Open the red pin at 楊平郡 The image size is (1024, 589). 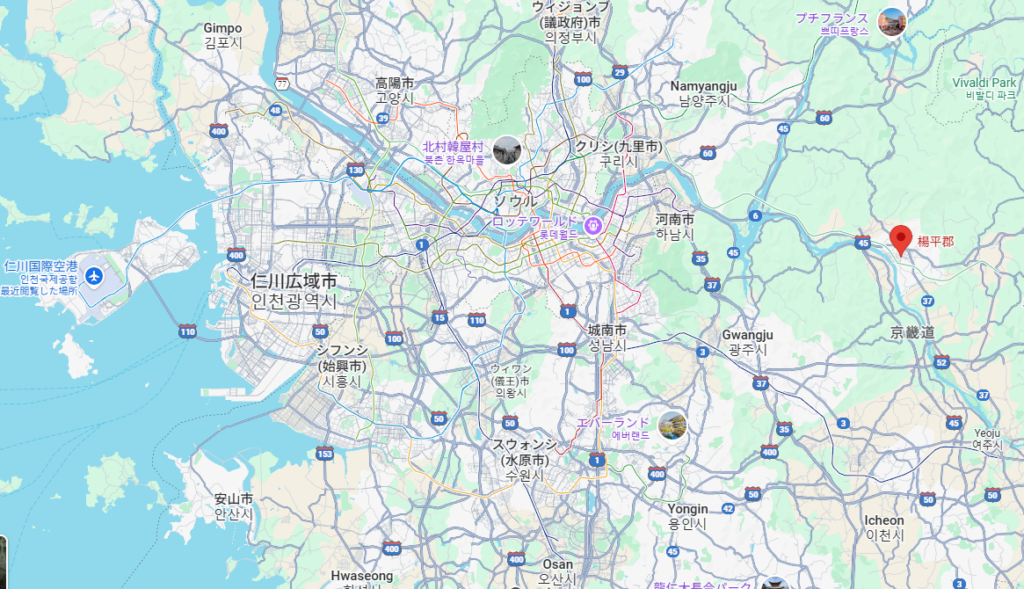(x=900, y=238)
